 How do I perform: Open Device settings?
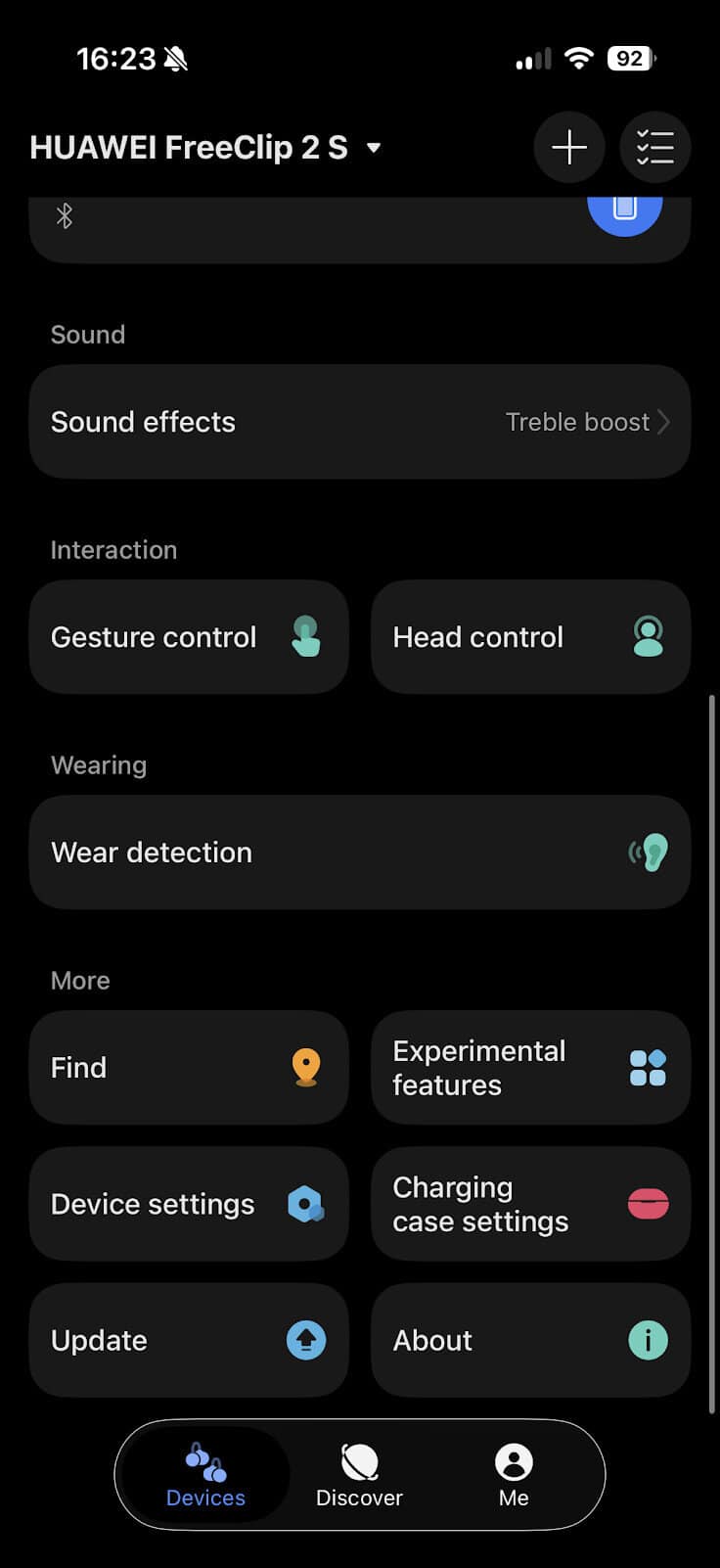point(189,1204)
